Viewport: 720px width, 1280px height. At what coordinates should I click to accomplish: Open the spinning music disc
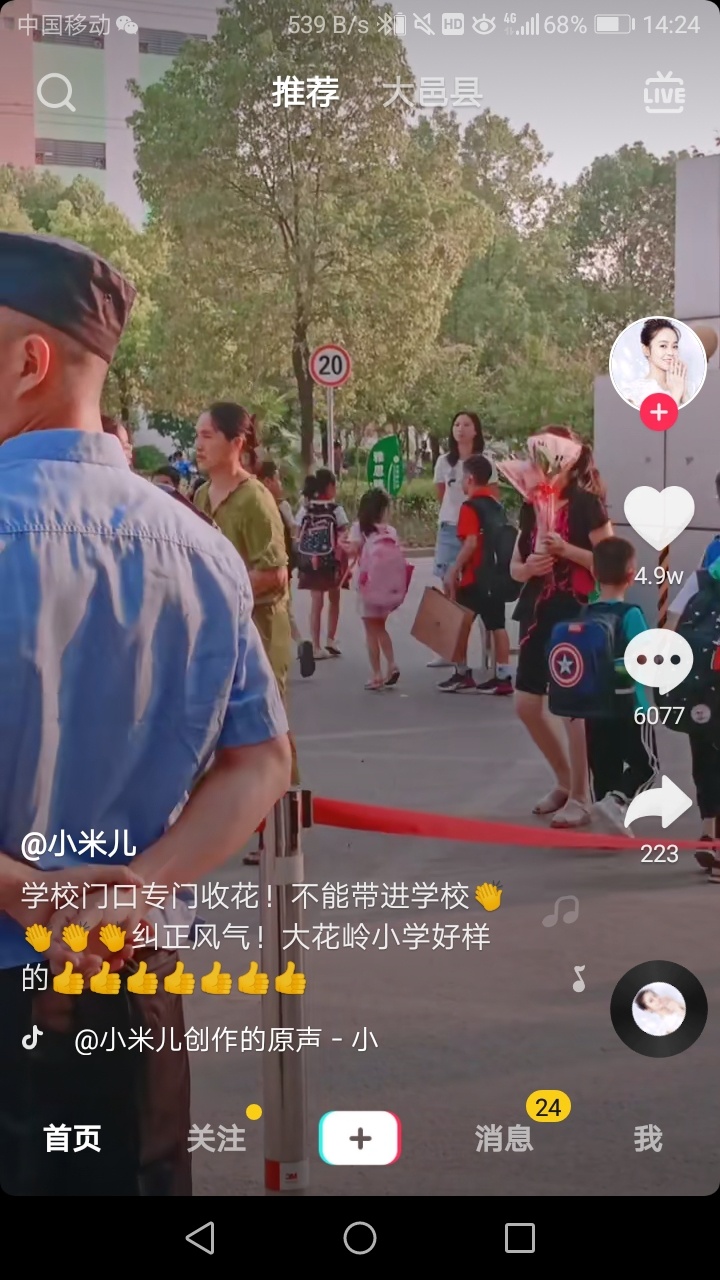coord(659,1008)
